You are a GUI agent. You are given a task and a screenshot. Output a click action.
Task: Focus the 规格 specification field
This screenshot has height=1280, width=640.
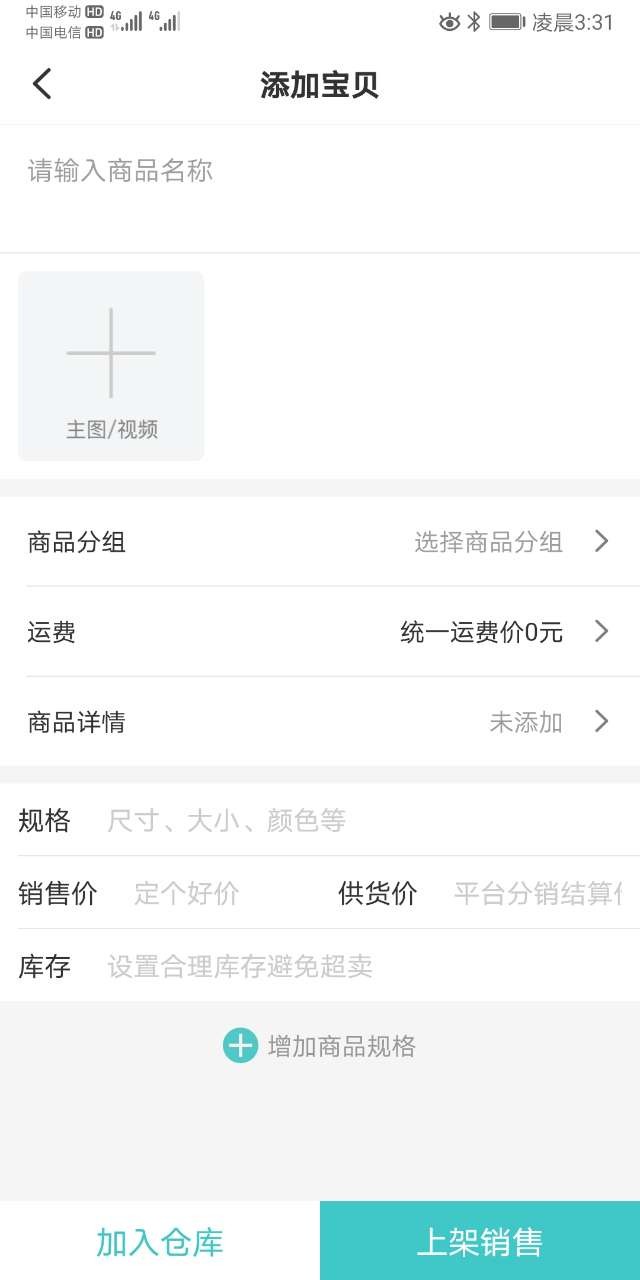point(360,822)
